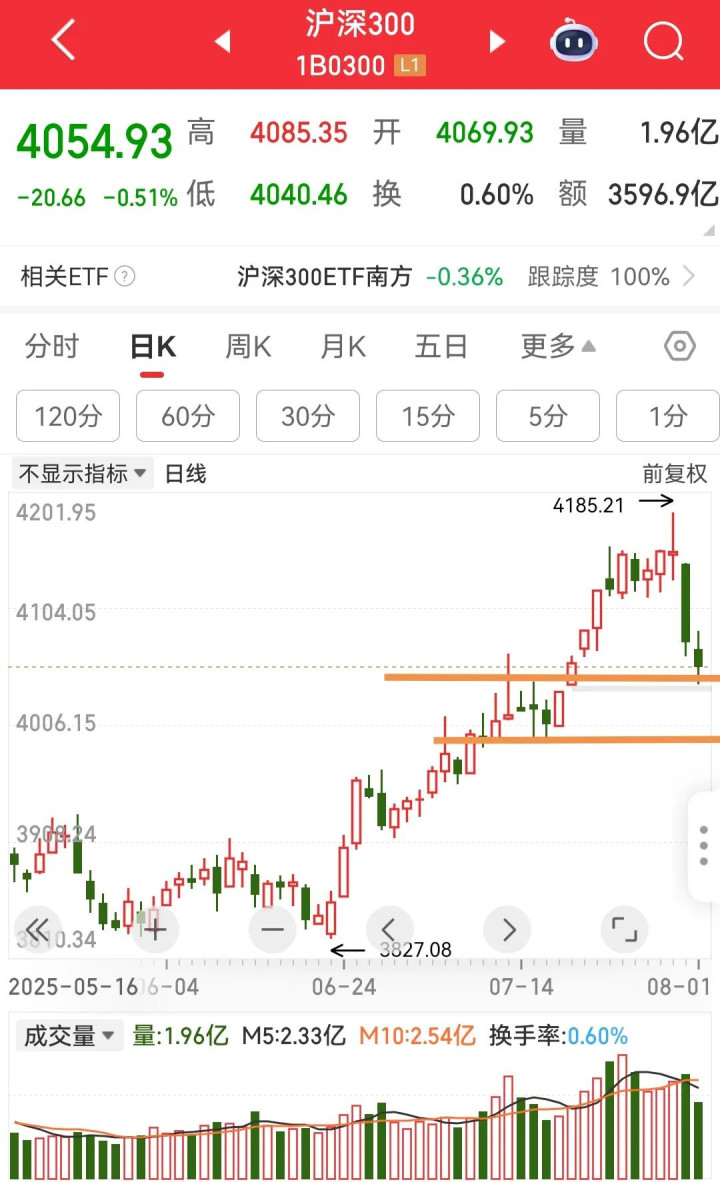The image size is (720, 1182).
Task: Open the 成交量 indicator dropdown
Action: pyautogui.click(x=69, y=1037)
